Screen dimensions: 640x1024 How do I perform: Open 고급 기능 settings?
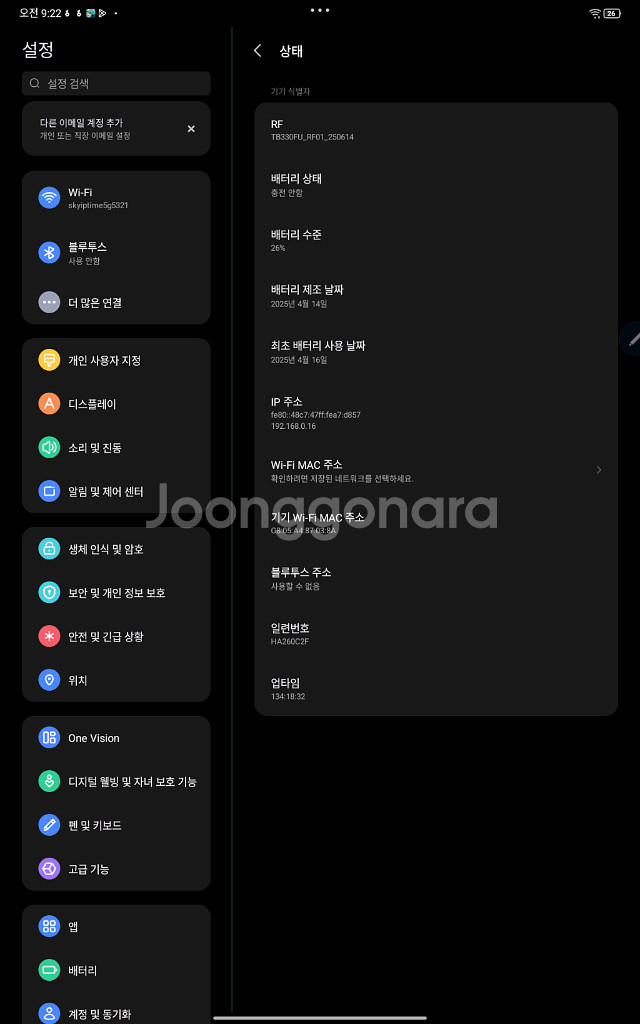point(115,869)
